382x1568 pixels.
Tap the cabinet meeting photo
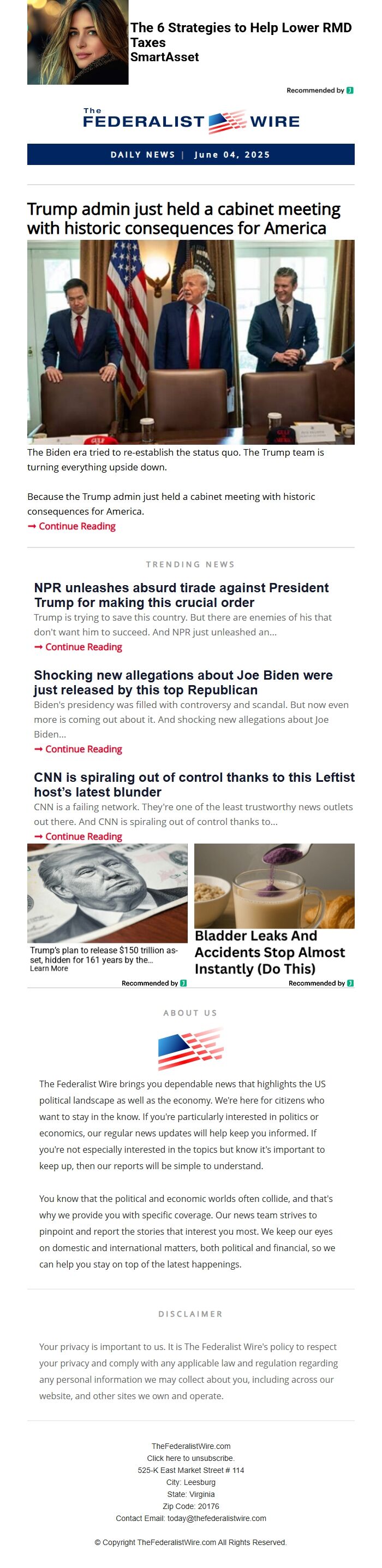click(x=190, y=341)
